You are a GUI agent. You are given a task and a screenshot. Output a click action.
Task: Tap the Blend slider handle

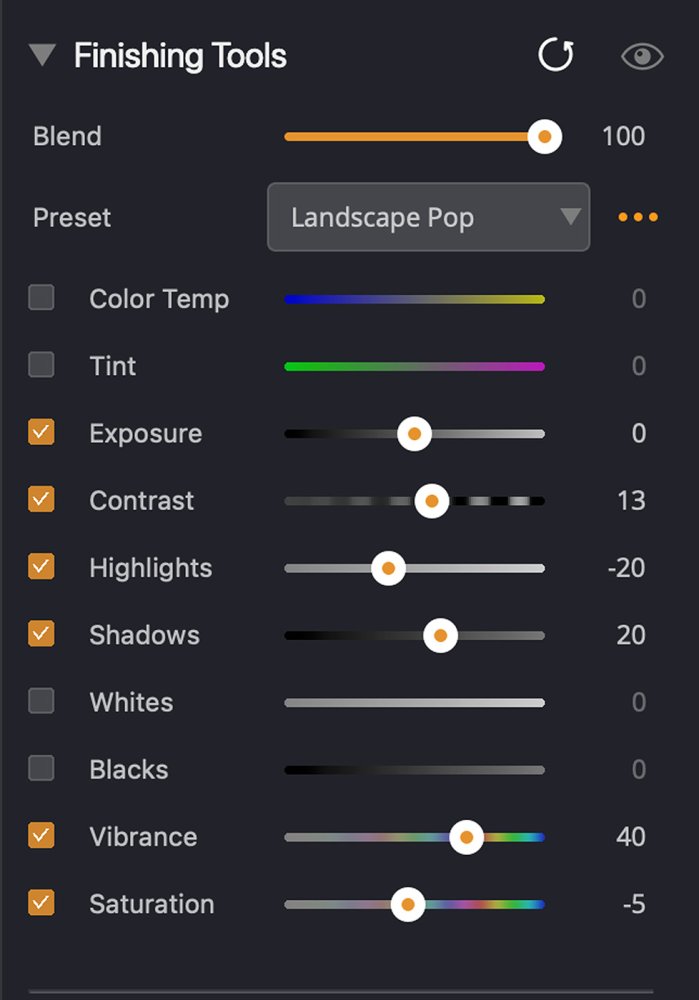(544, 136)
